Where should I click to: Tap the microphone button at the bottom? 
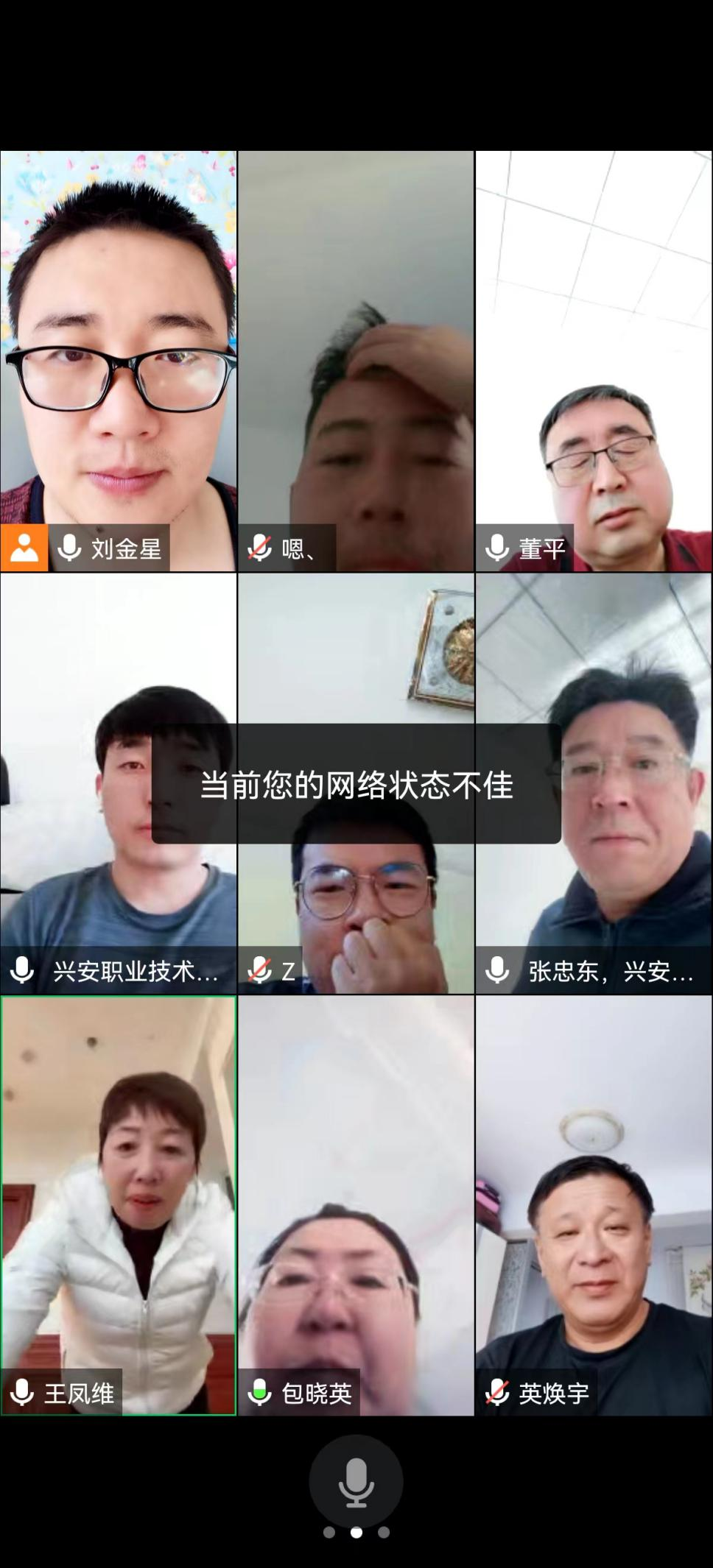[356, 1481]
